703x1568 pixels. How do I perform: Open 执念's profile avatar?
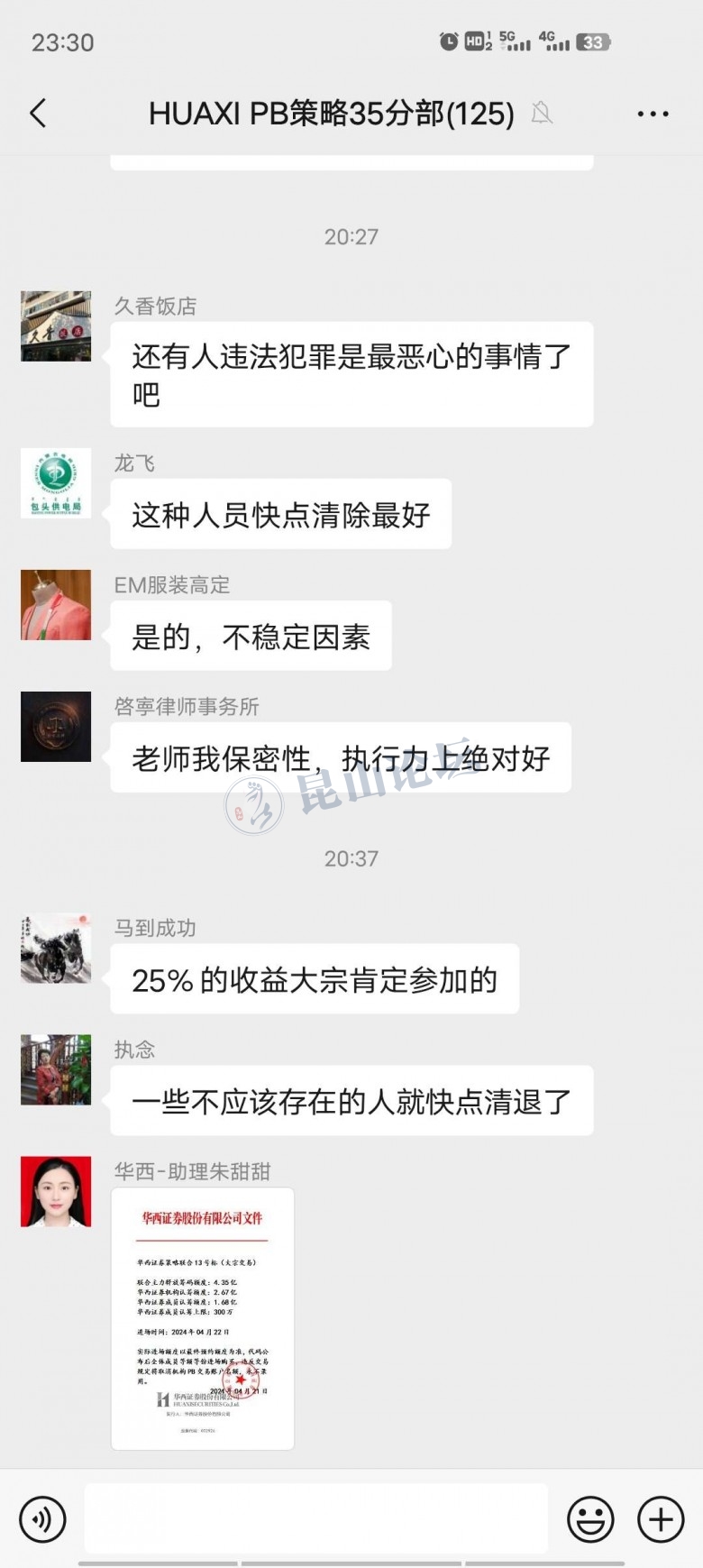pyautogui.click(x=56, y=1070)
